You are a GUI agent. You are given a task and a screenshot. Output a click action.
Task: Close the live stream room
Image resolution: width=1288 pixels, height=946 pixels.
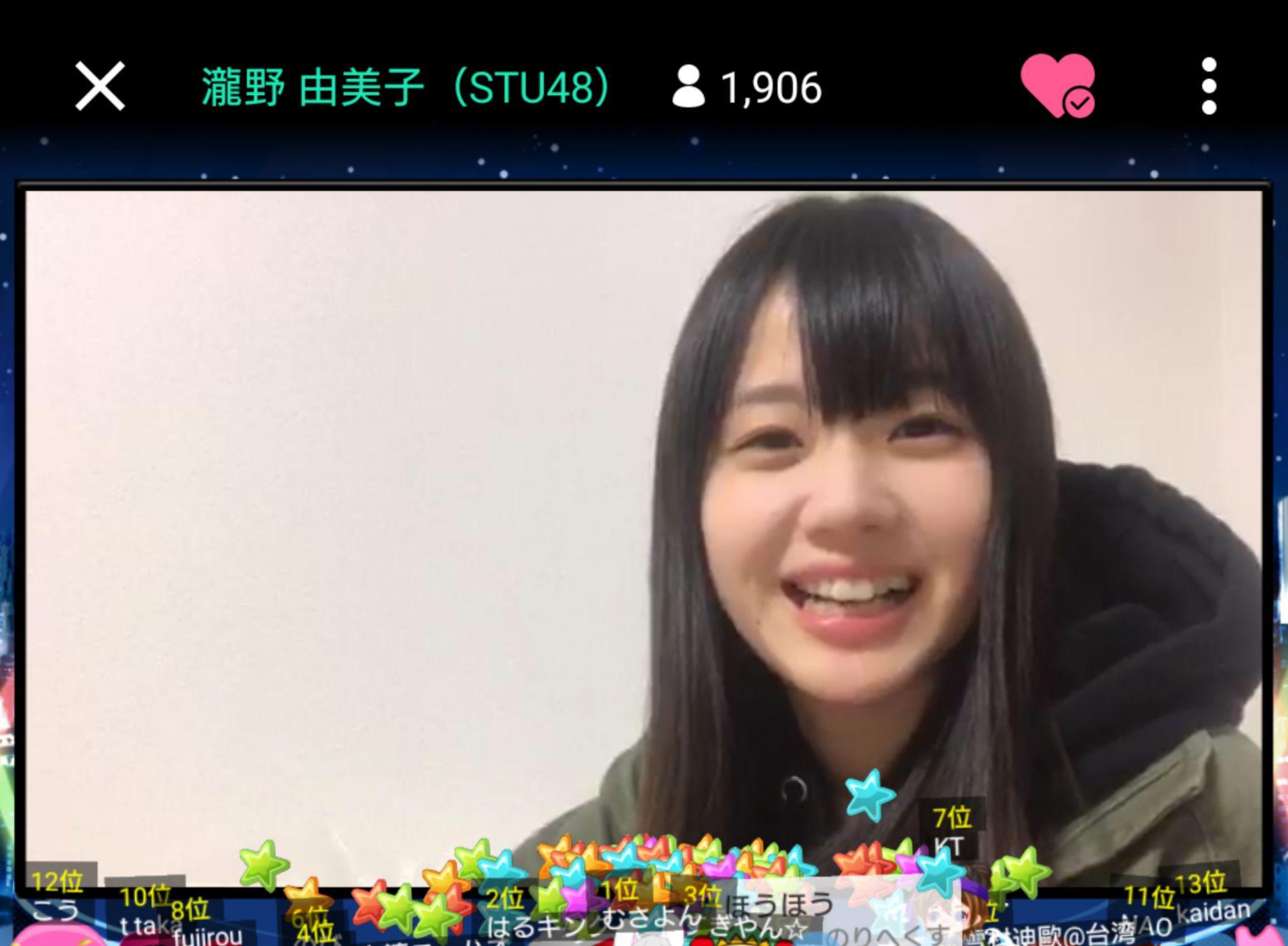[x=100, y=86]
